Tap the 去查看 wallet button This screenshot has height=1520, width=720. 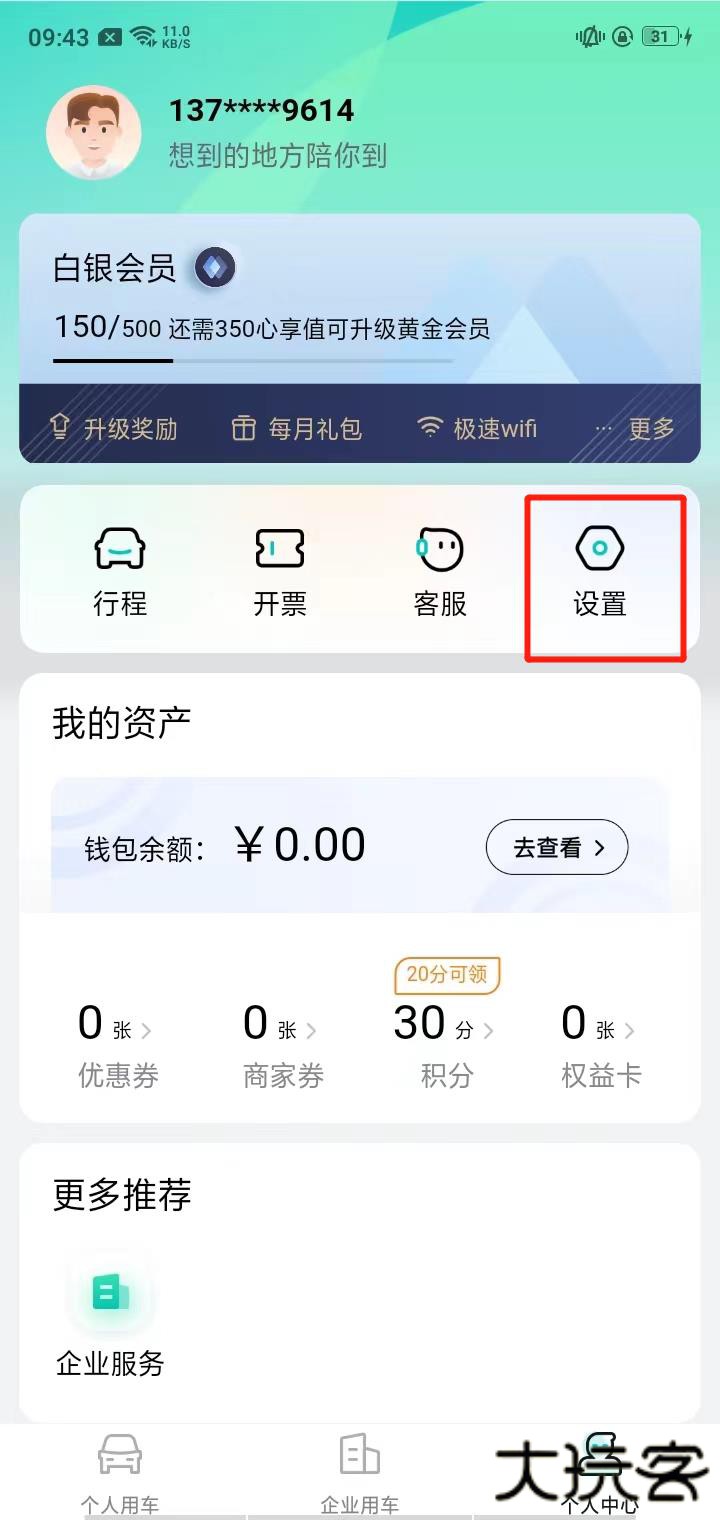pyautogui.click(x=557, y=848)
